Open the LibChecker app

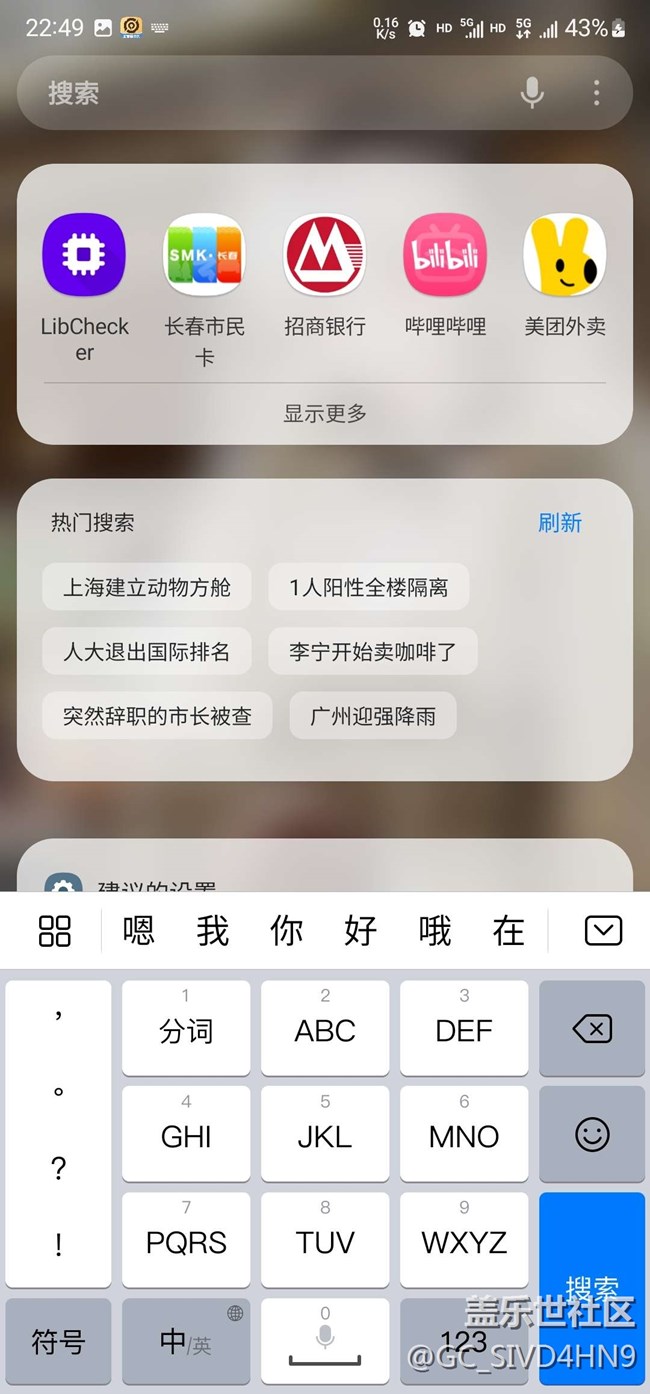84,256
